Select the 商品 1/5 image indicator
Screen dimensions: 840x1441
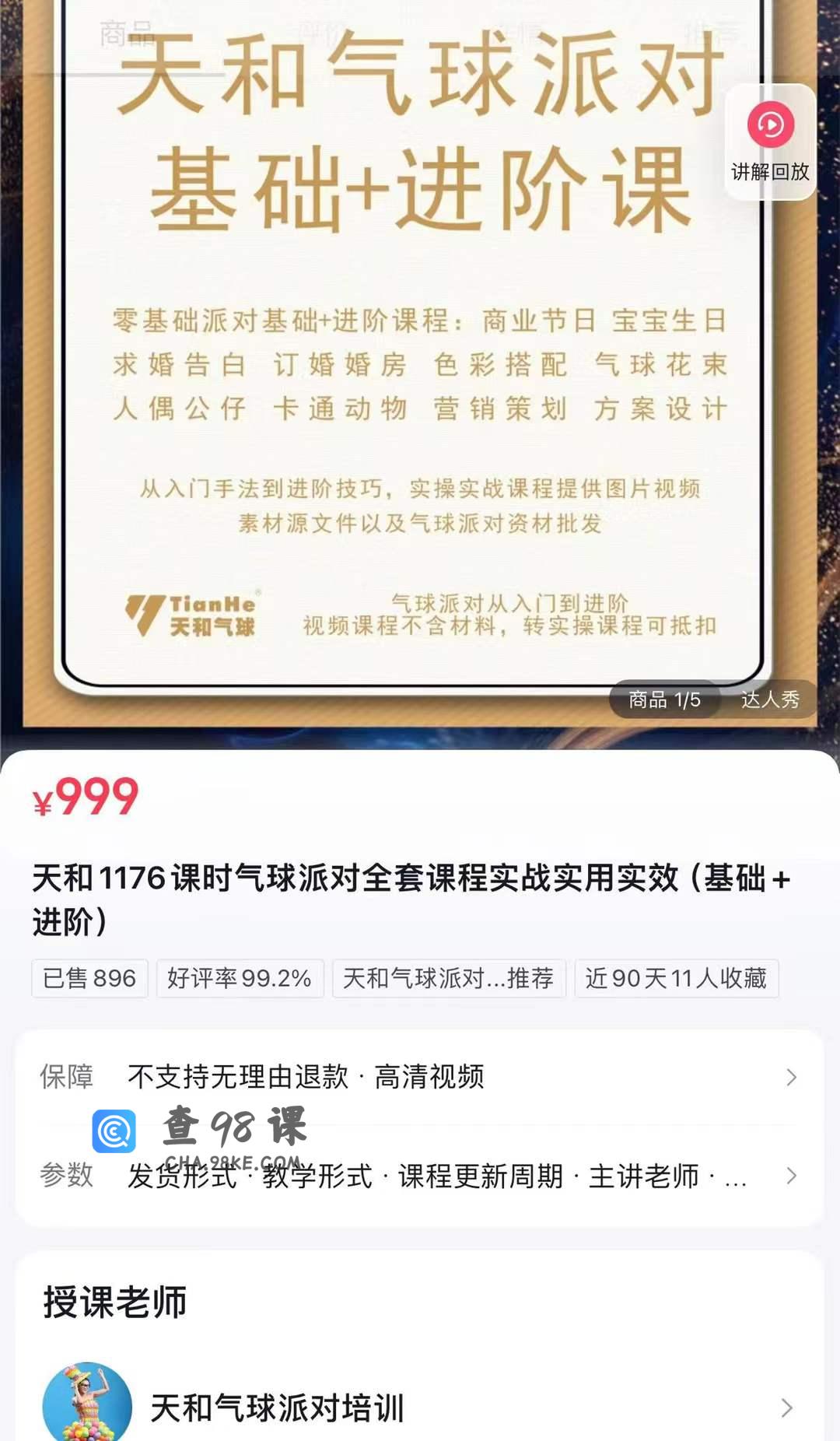(664, 699)
